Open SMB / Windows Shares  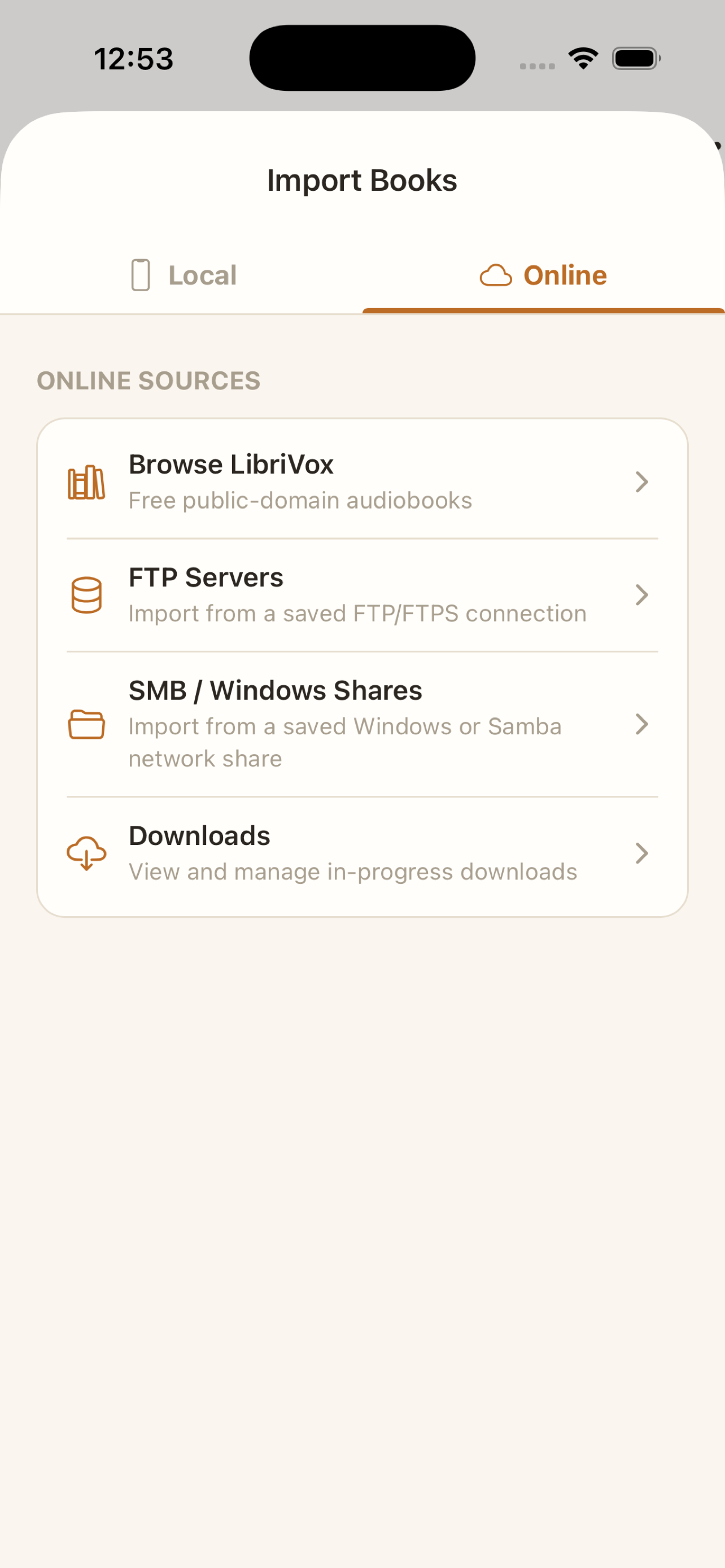362,724
